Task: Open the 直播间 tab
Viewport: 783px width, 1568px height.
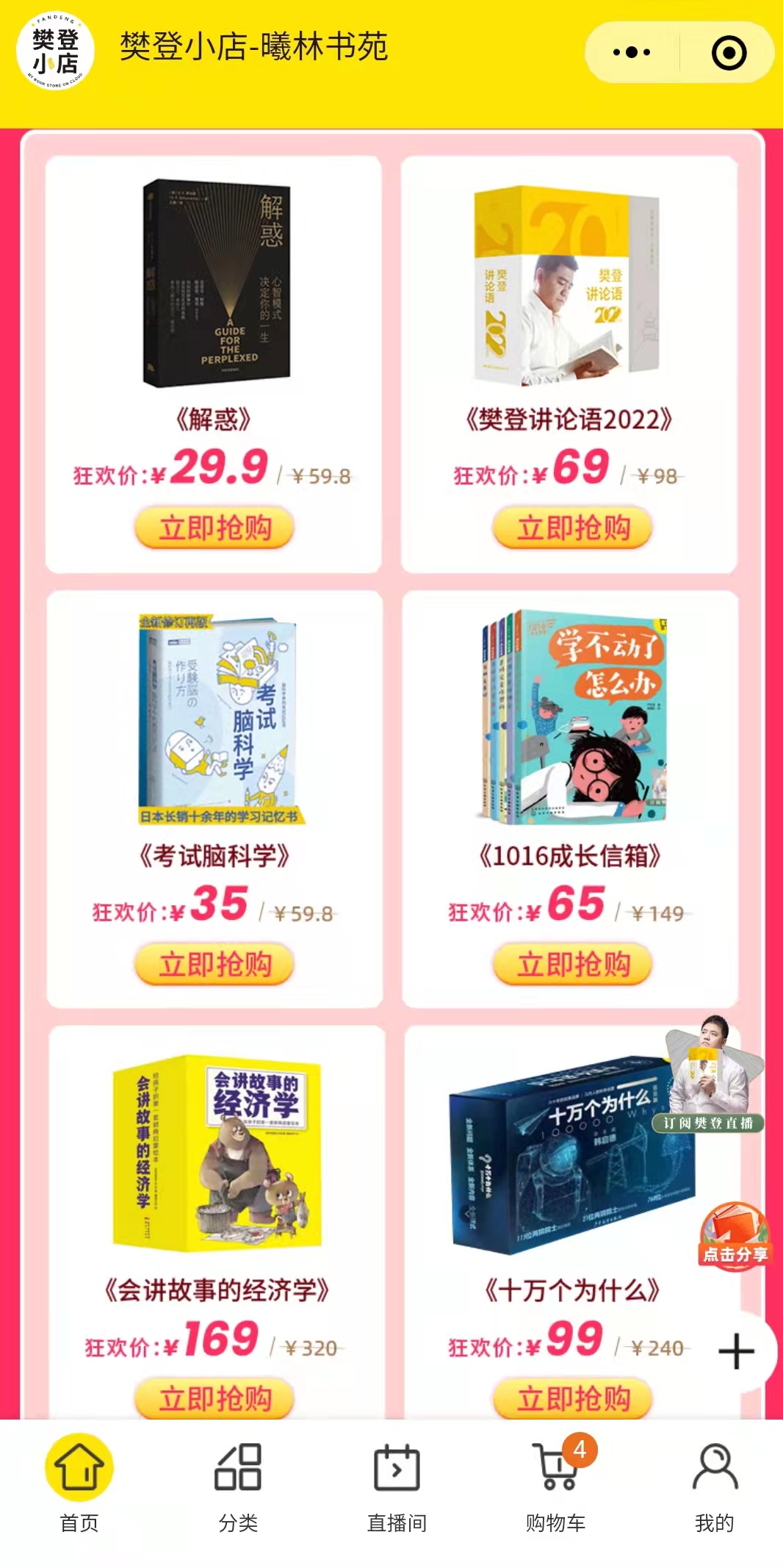Action: 397,1483
